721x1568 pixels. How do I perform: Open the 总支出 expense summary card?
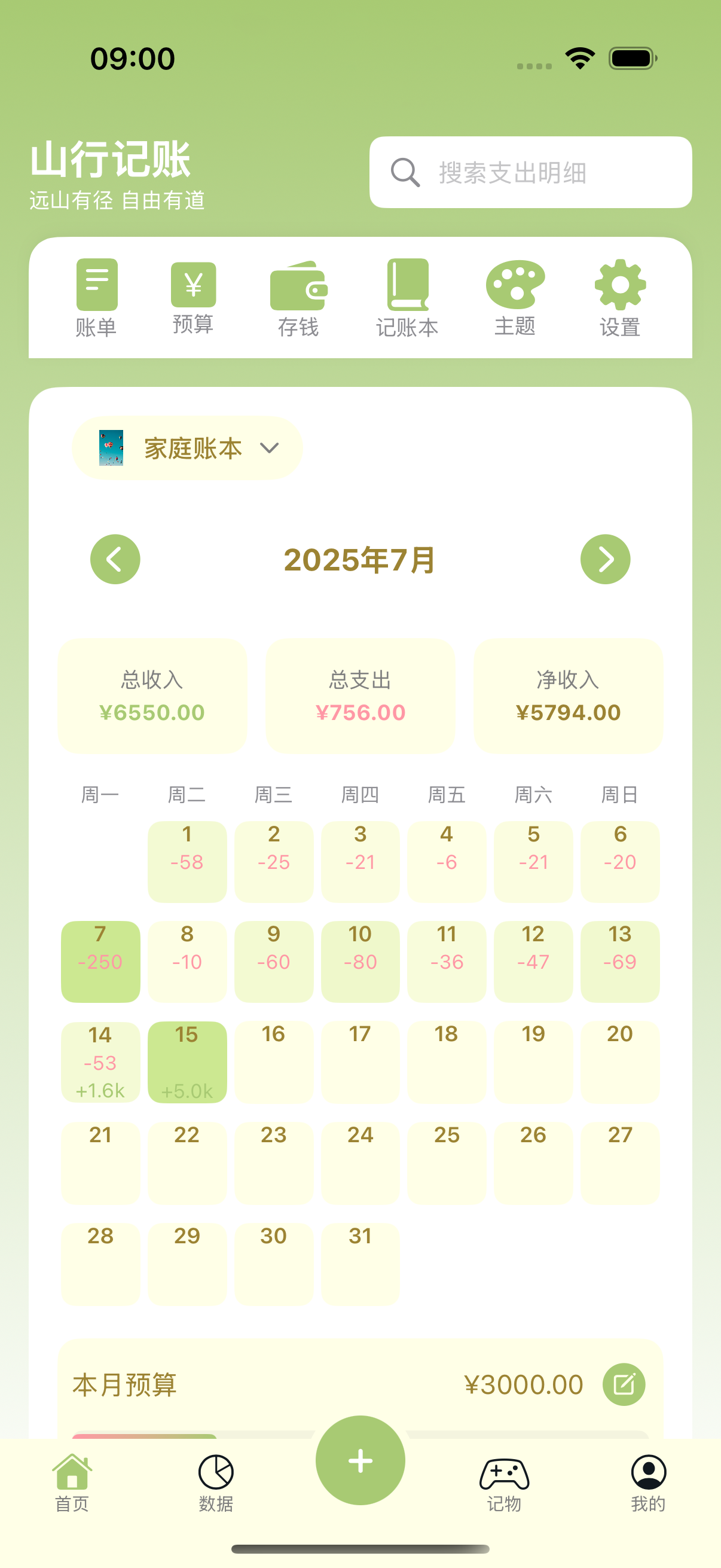[360, 695]
